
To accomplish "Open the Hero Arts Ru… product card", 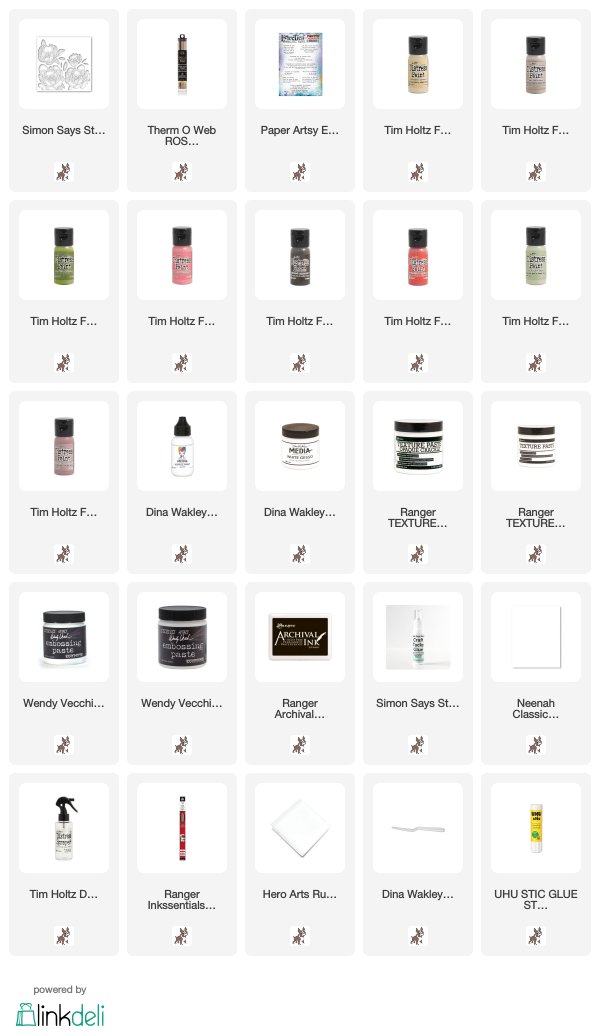I will coord(299,864).
